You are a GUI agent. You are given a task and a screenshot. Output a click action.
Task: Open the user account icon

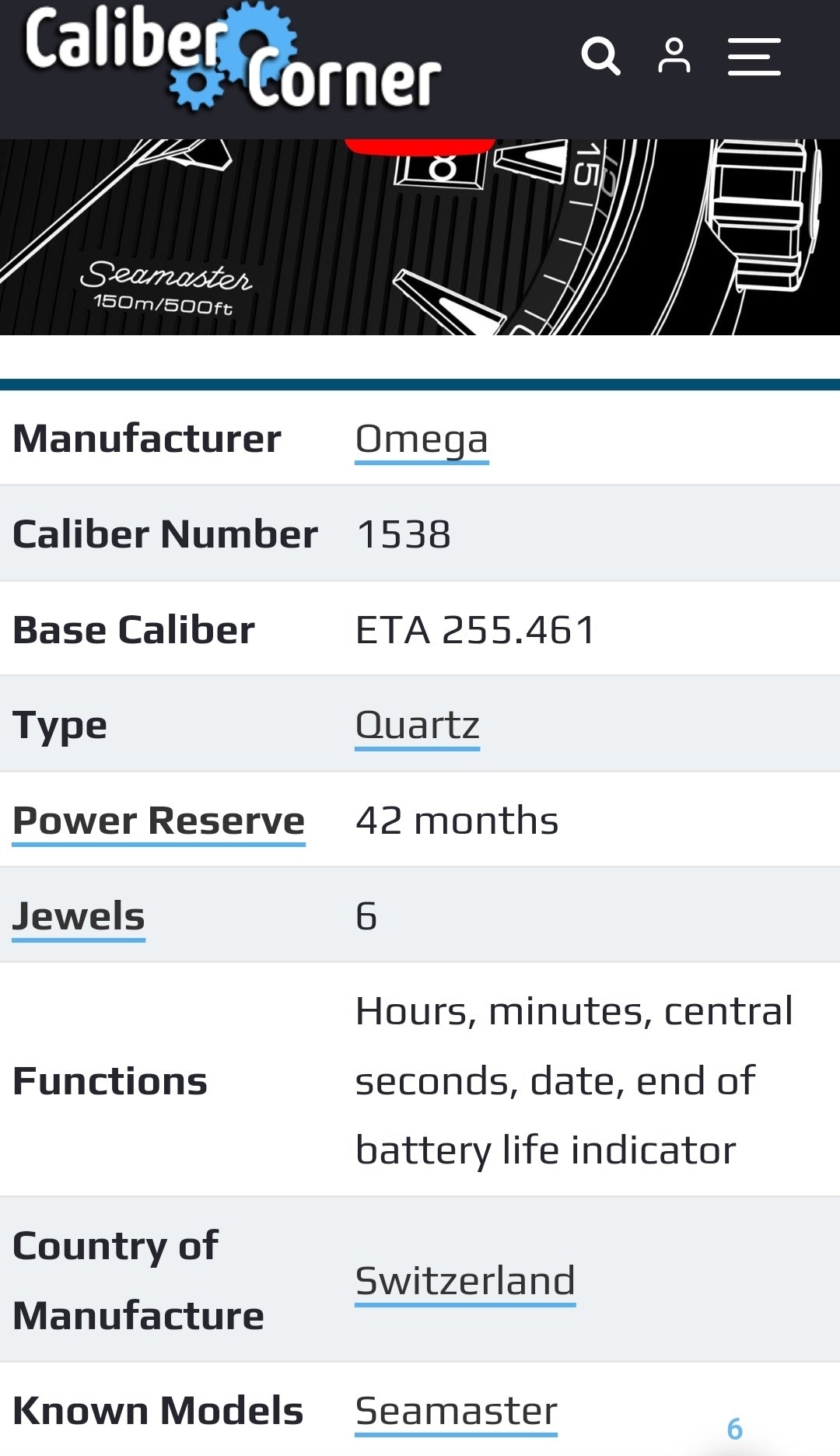(674, 56)
